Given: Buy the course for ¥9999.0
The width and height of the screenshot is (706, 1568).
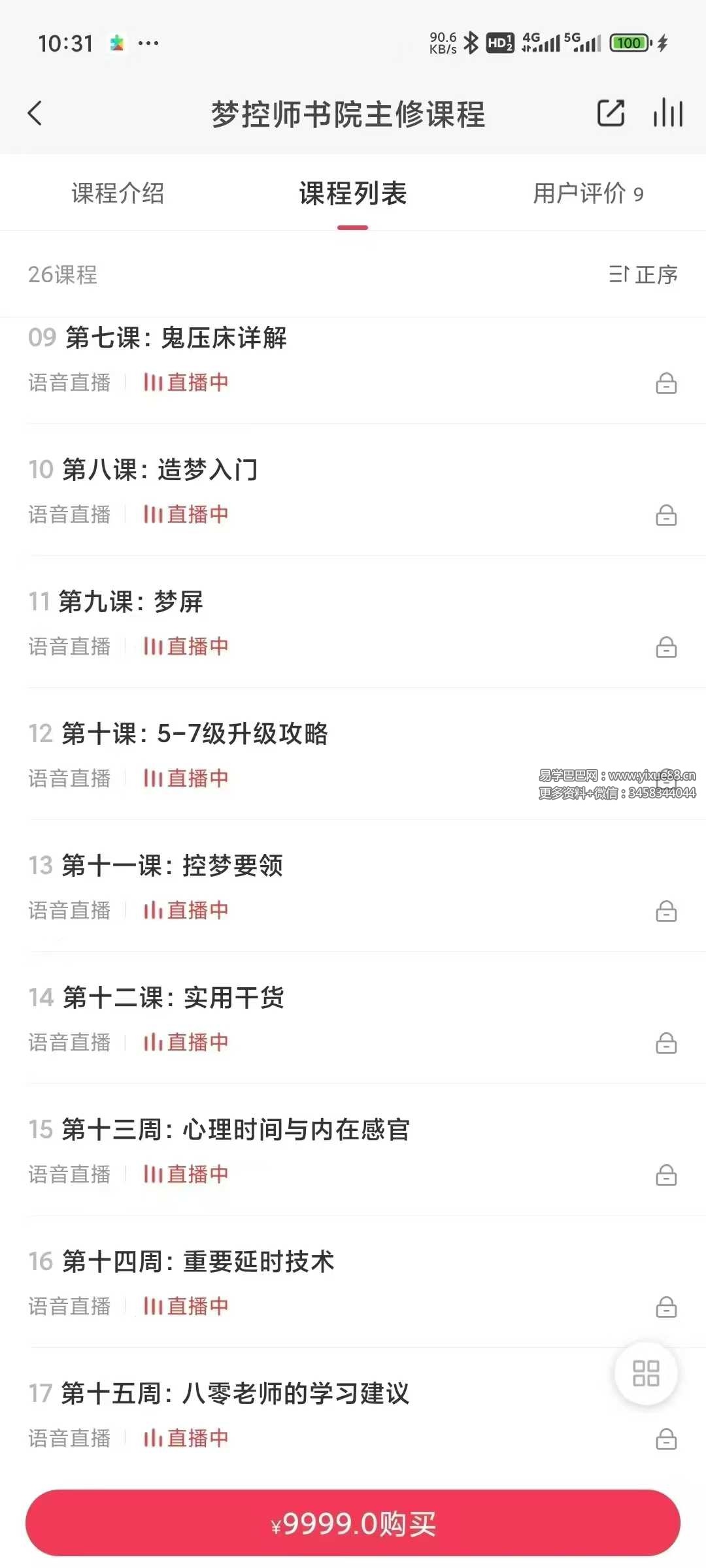Looking at the screenshot, I should click(353, 1523).
